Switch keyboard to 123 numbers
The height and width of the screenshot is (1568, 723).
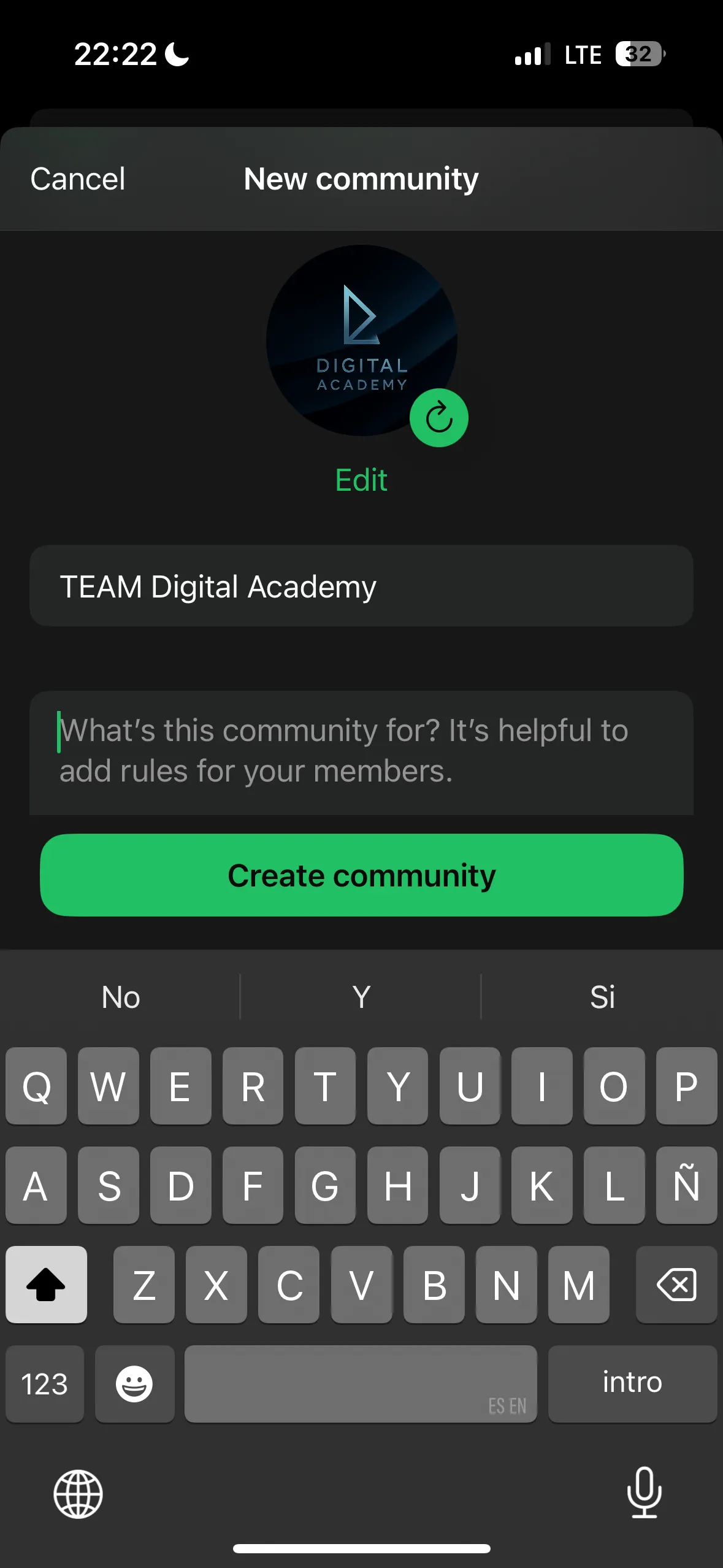pyautogui.click(x=45, y=1384)
